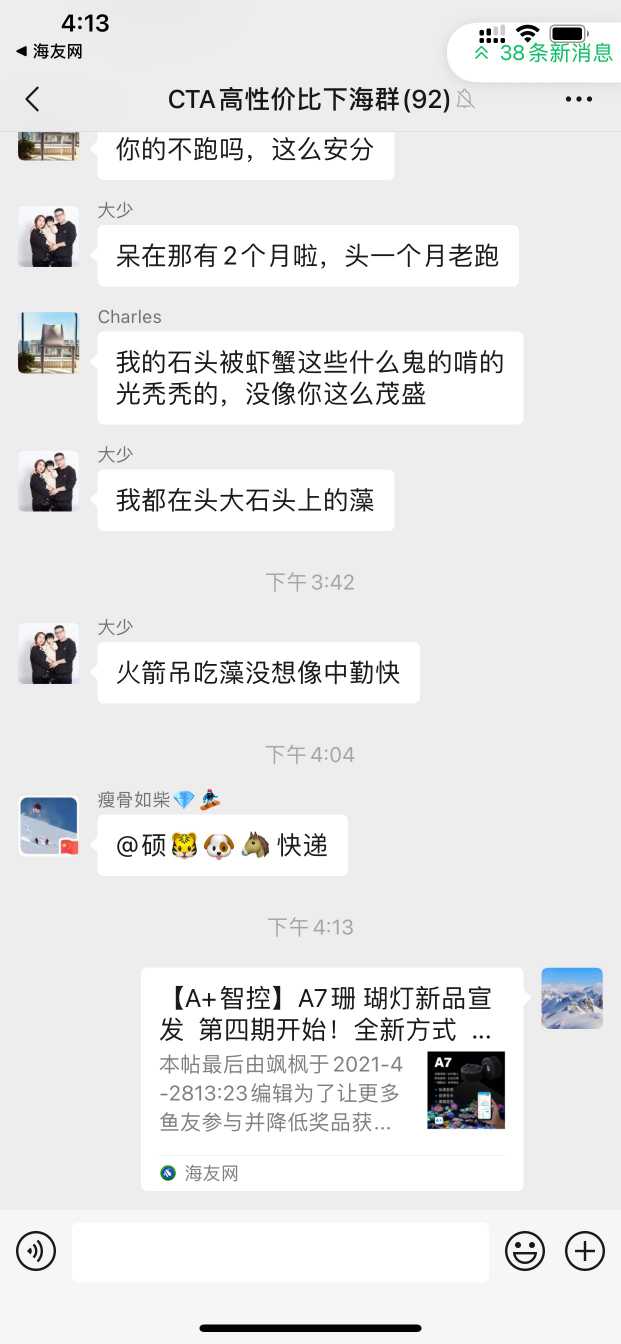View Charles's profile avatar

48,343
